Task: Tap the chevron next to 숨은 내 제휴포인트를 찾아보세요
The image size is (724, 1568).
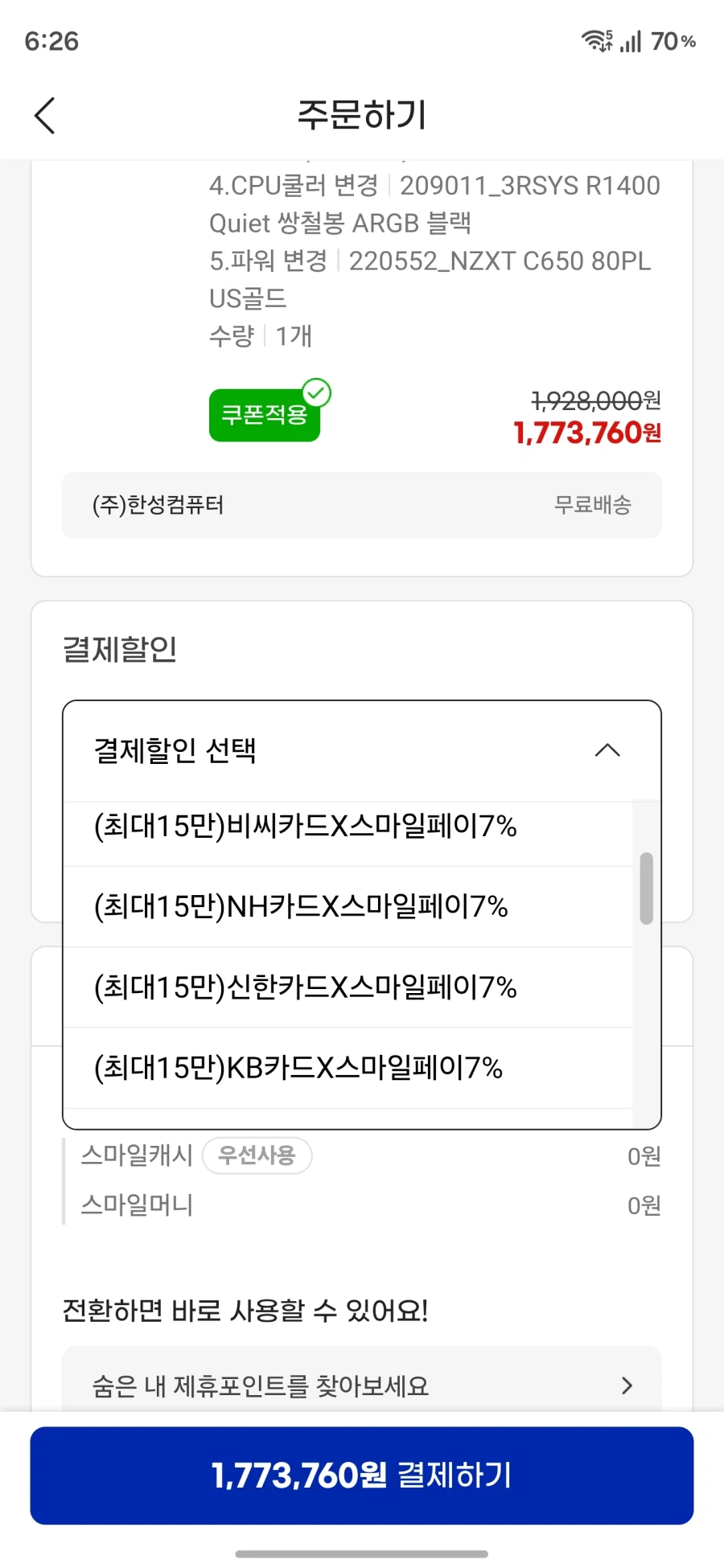Action: pyautogui.click(x=627, y=1385)
